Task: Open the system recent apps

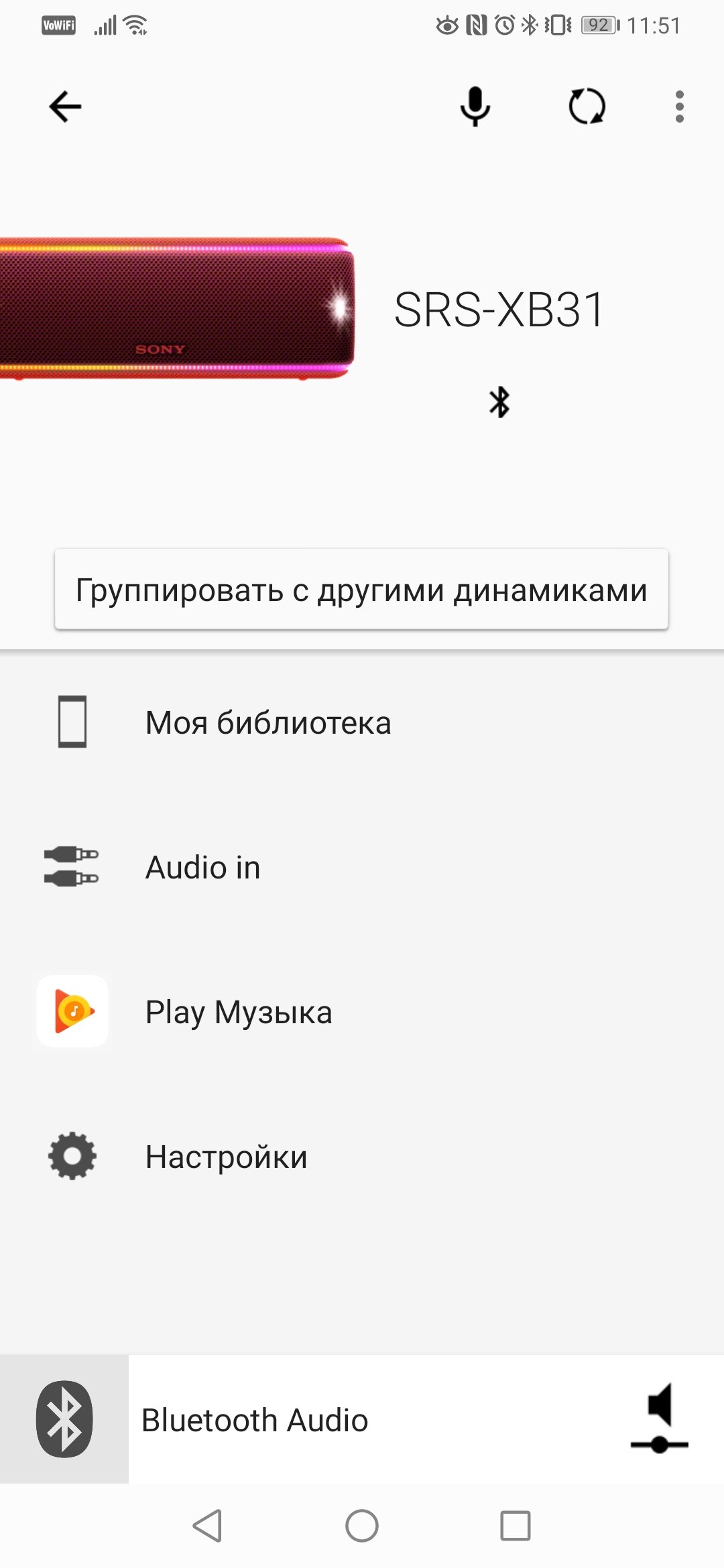Action: [x=515, y=1526]
